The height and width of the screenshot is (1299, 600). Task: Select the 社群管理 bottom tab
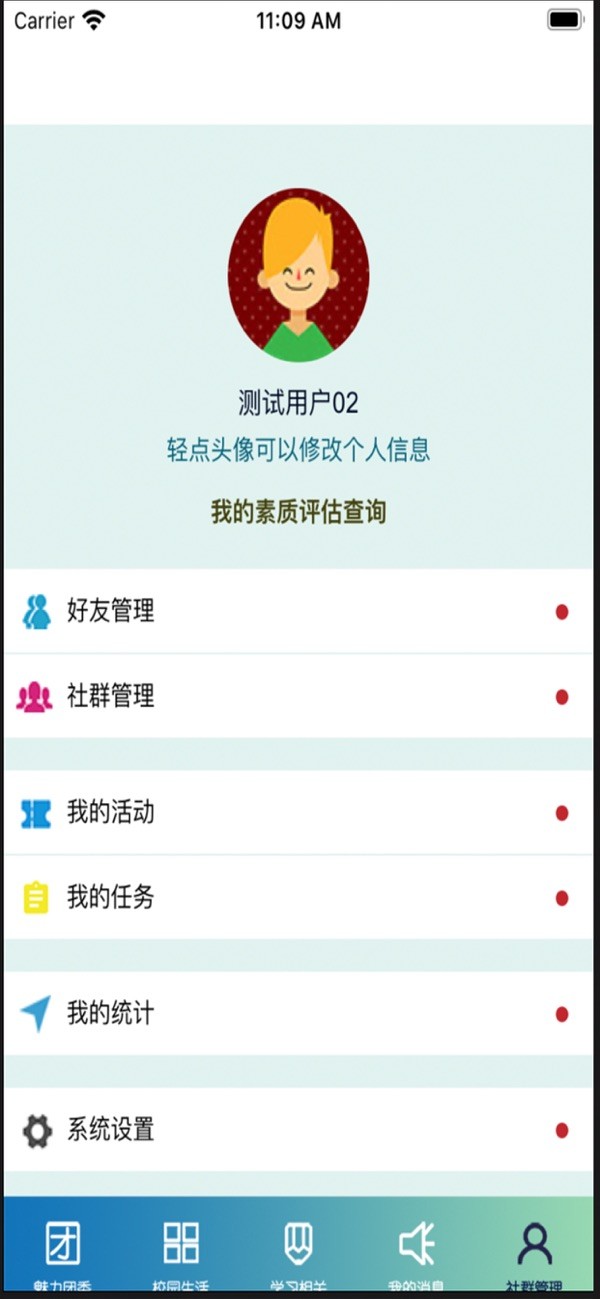click(x=534, y=1250)
